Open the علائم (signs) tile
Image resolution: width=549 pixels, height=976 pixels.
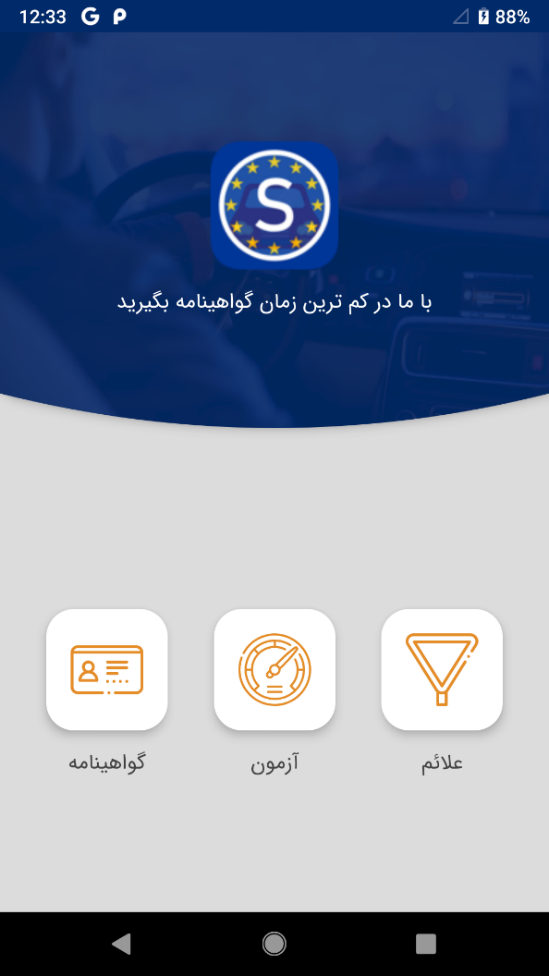click(442, 669)
